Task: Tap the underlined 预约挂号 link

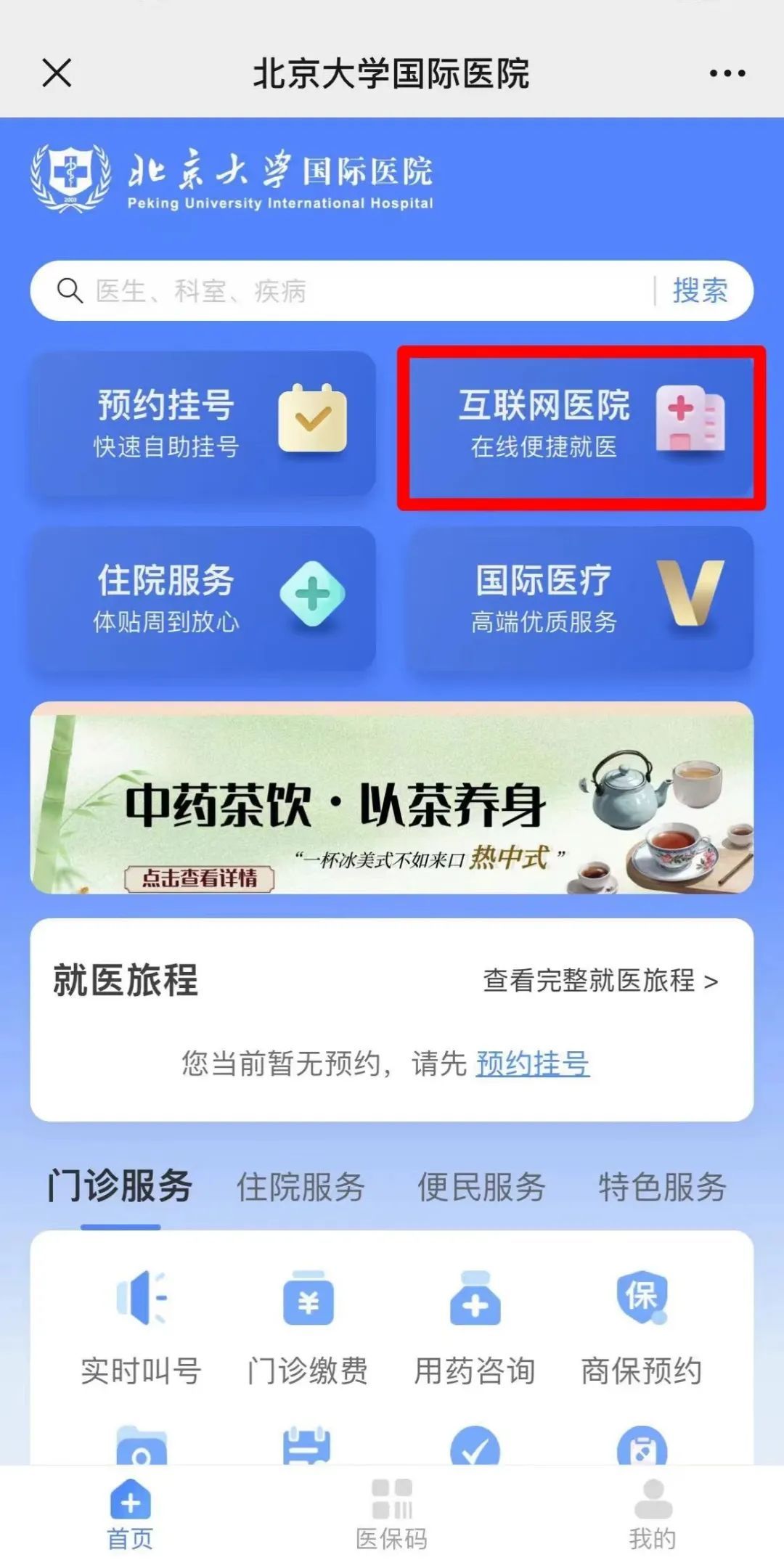Action: (x=532, y=1063)
